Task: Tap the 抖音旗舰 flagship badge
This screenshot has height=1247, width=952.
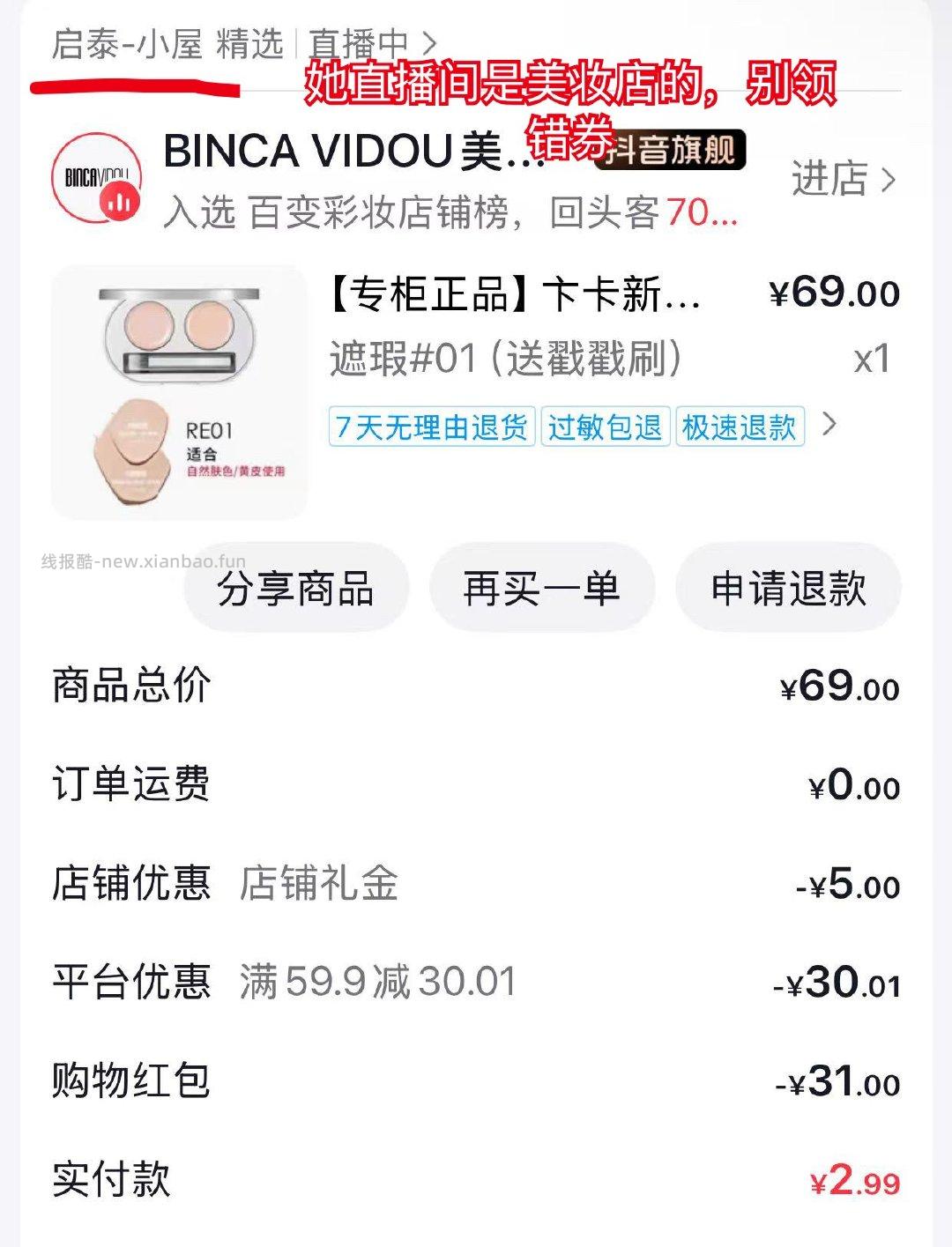Action: [673, 150]
